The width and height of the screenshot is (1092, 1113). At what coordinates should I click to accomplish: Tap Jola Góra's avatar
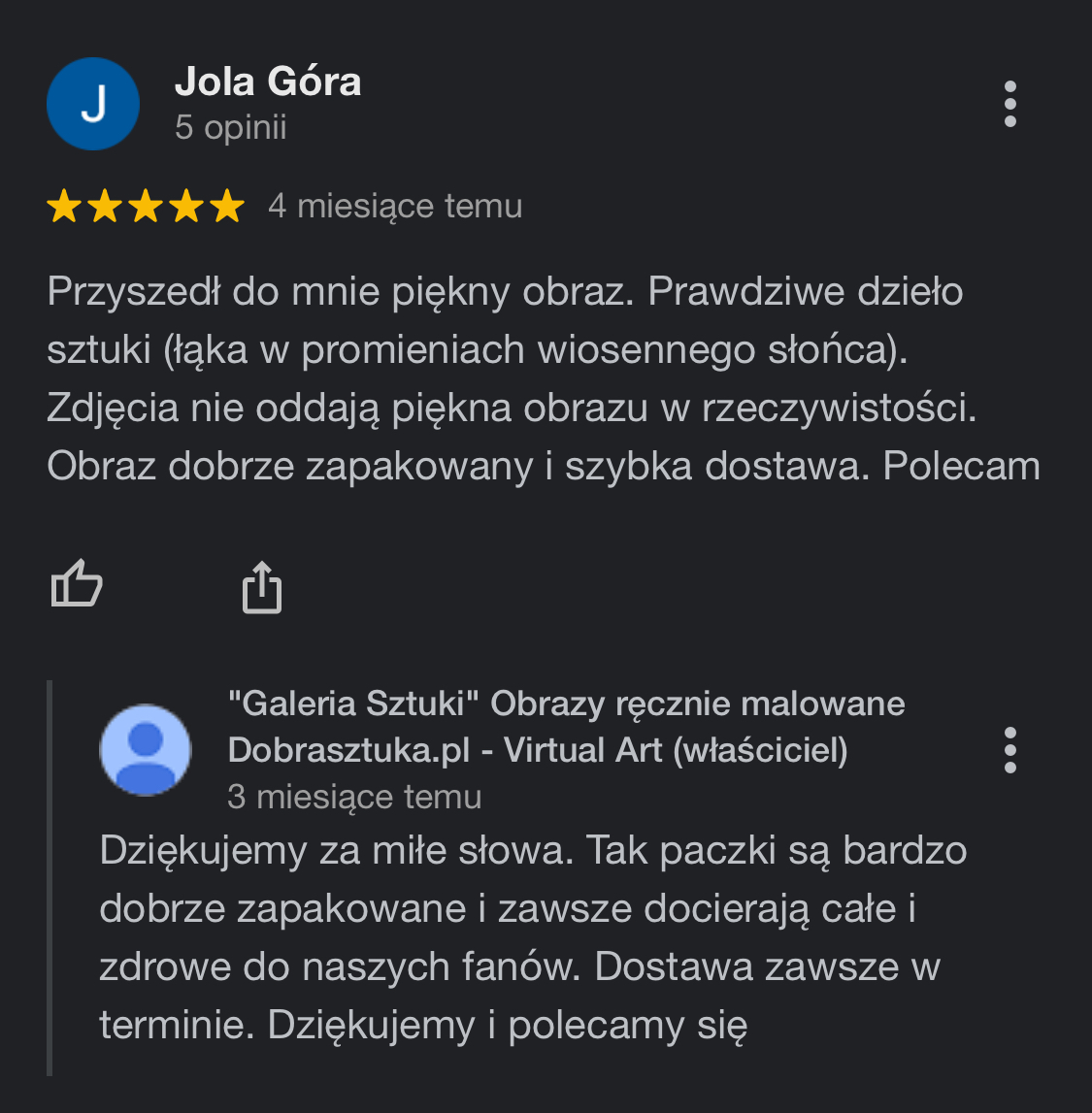93,104
